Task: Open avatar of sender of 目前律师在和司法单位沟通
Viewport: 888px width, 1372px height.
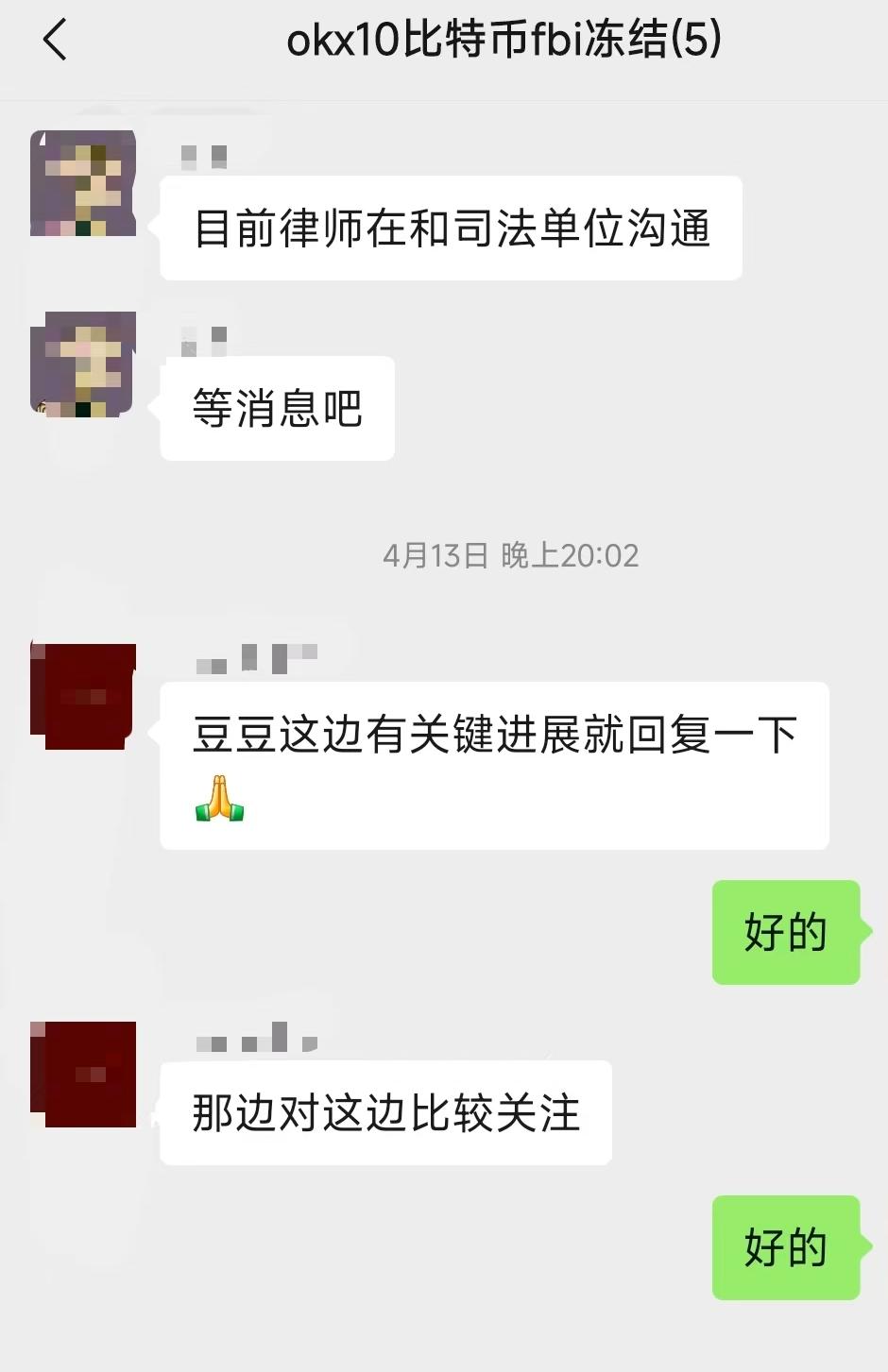Action: (83, 183)
